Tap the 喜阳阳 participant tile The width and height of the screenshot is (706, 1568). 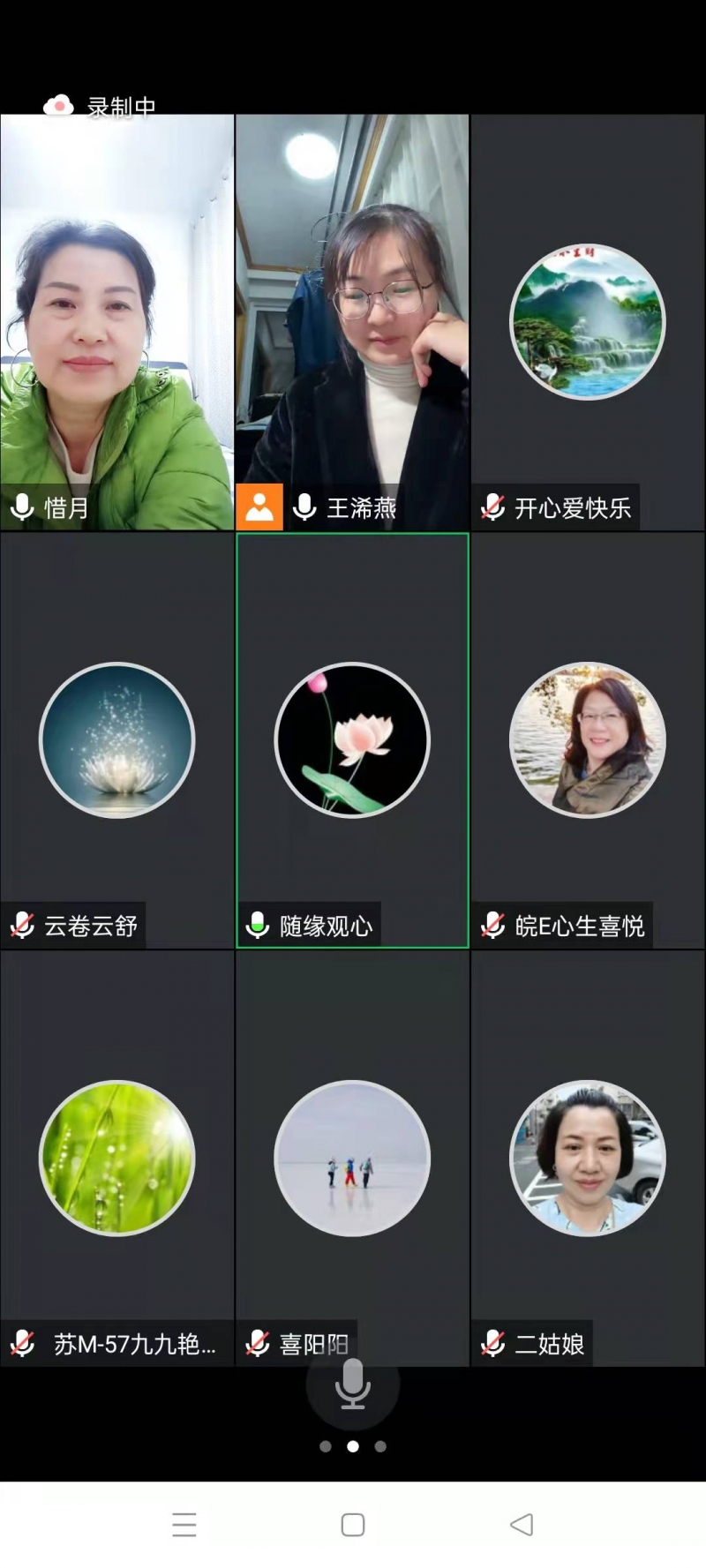(352, 1158)
